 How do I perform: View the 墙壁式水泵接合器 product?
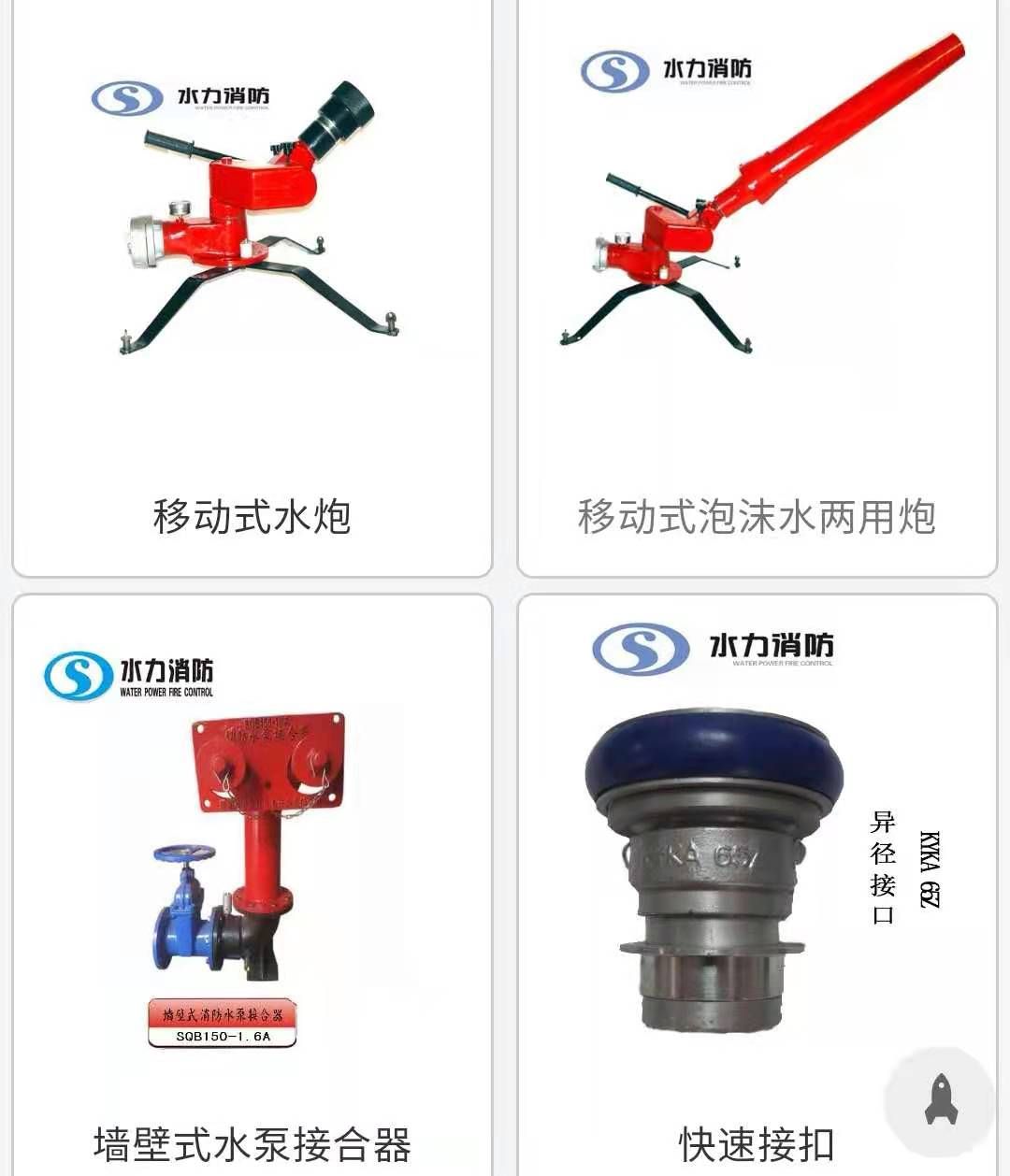252,879
